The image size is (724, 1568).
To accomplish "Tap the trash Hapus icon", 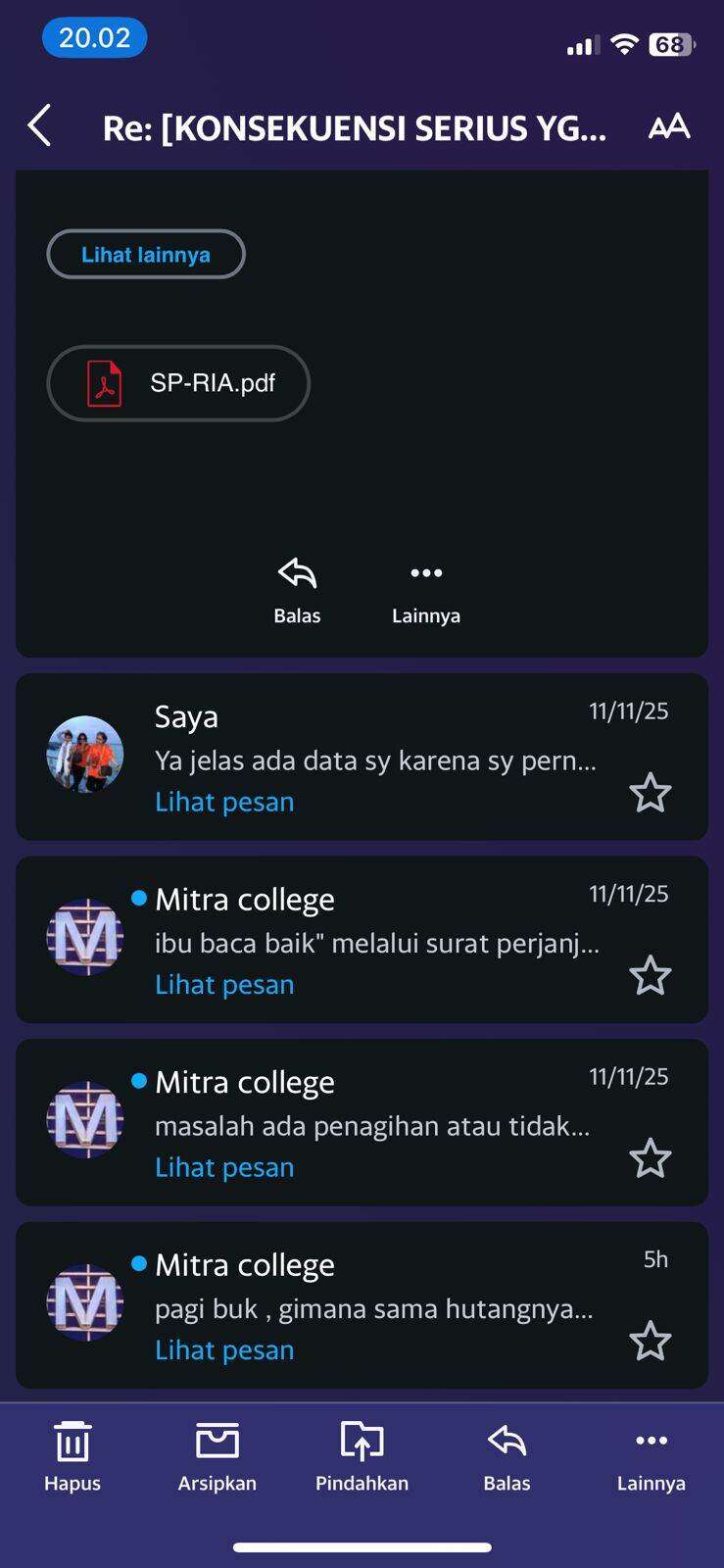I will (x=72, y=1443).
